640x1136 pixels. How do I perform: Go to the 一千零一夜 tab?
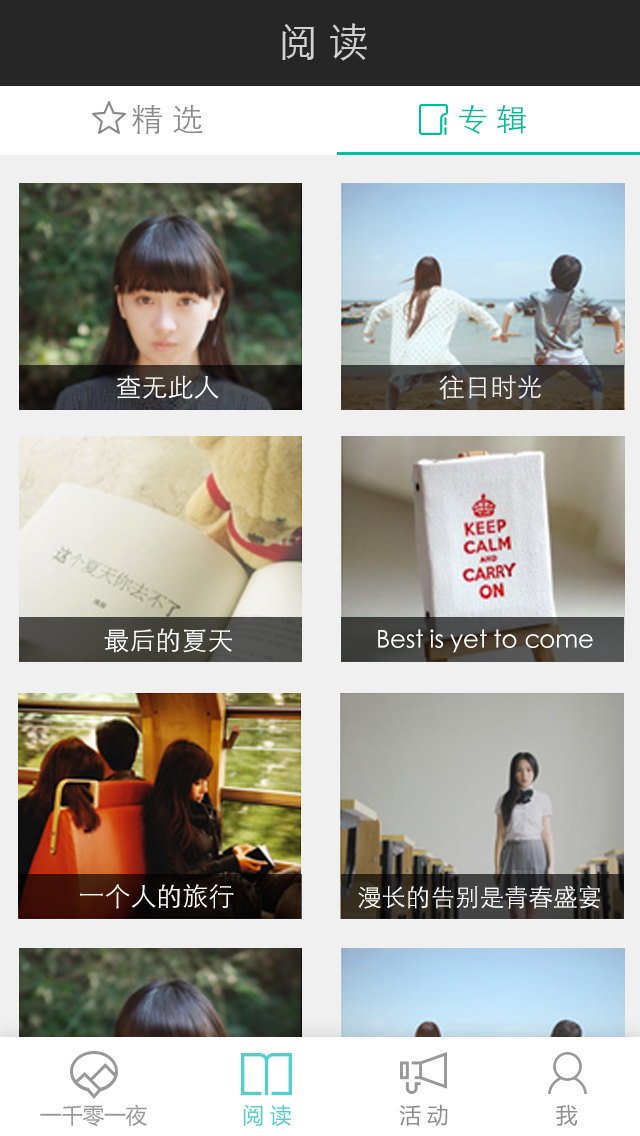click(x=94, y=1088)
